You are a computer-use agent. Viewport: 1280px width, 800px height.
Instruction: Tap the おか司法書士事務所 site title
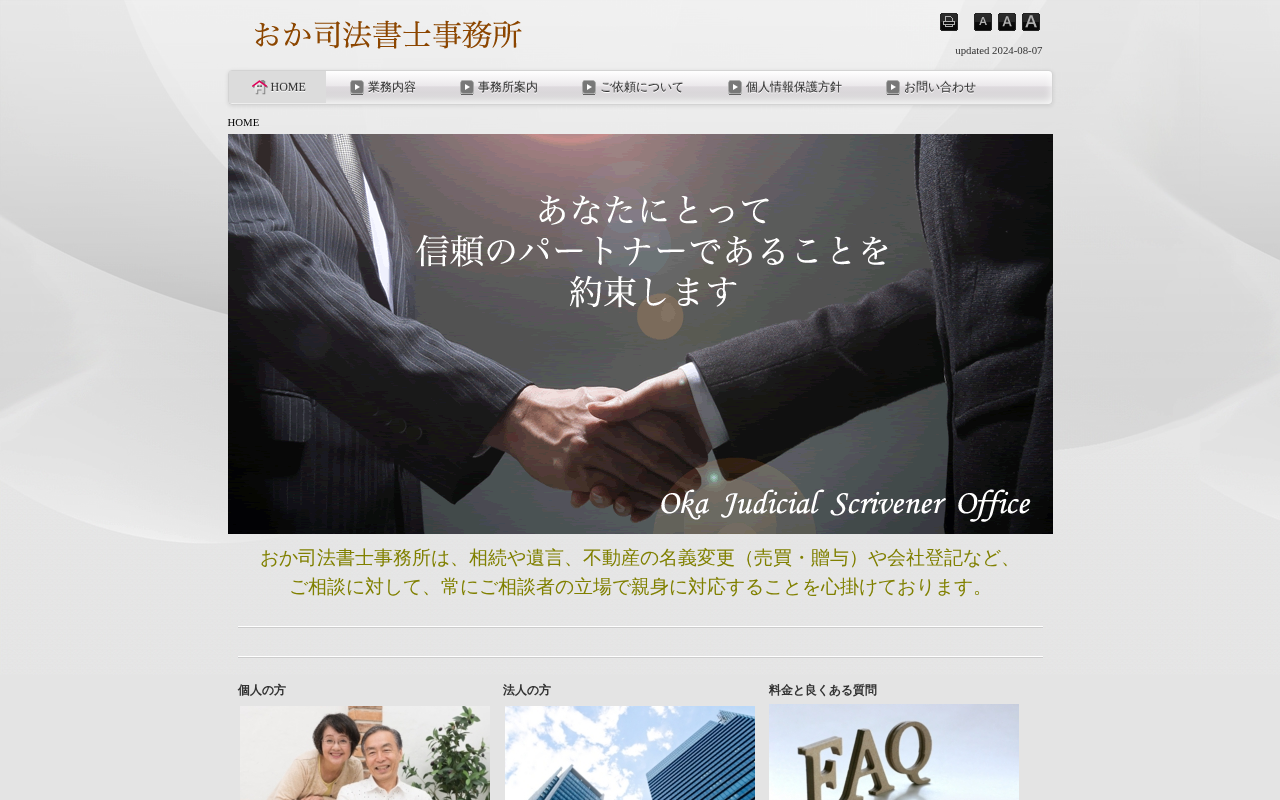click(x=387, y=35)
